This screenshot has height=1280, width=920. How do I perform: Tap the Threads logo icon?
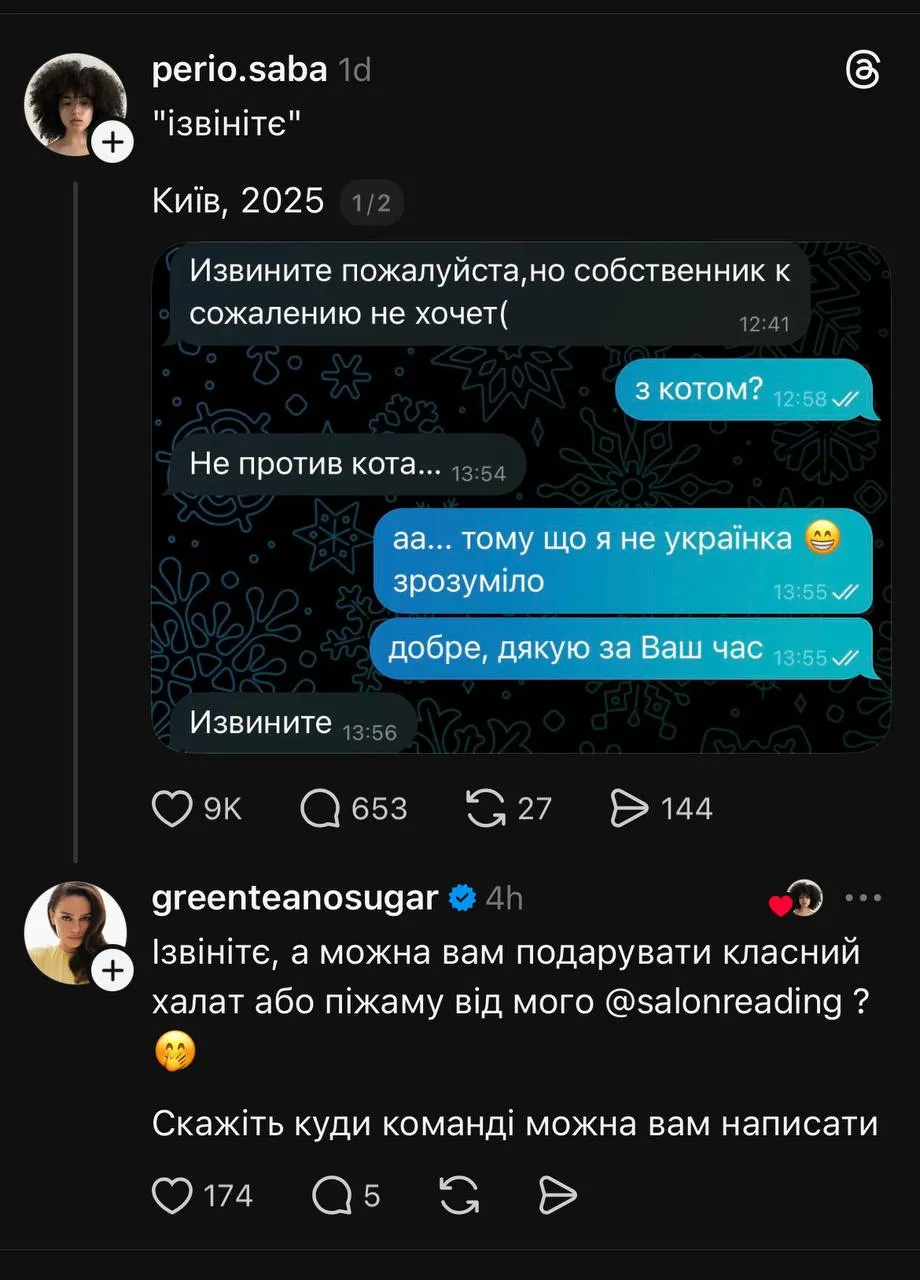862,71
